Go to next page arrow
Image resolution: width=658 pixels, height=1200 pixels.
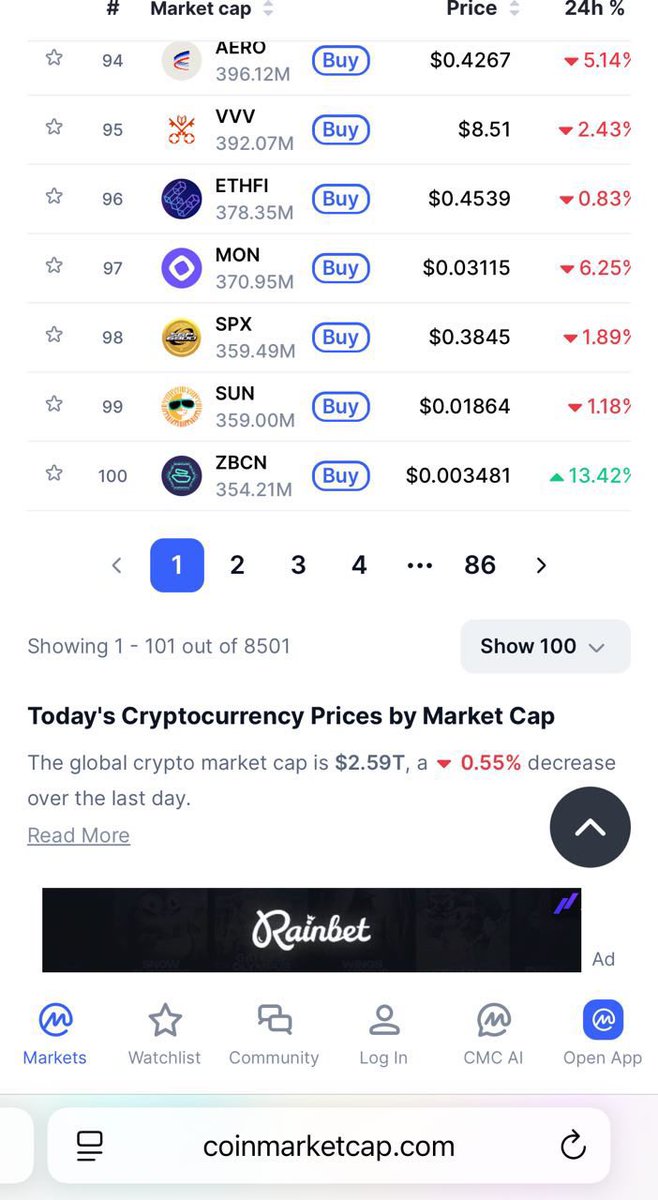click(541, 565)
